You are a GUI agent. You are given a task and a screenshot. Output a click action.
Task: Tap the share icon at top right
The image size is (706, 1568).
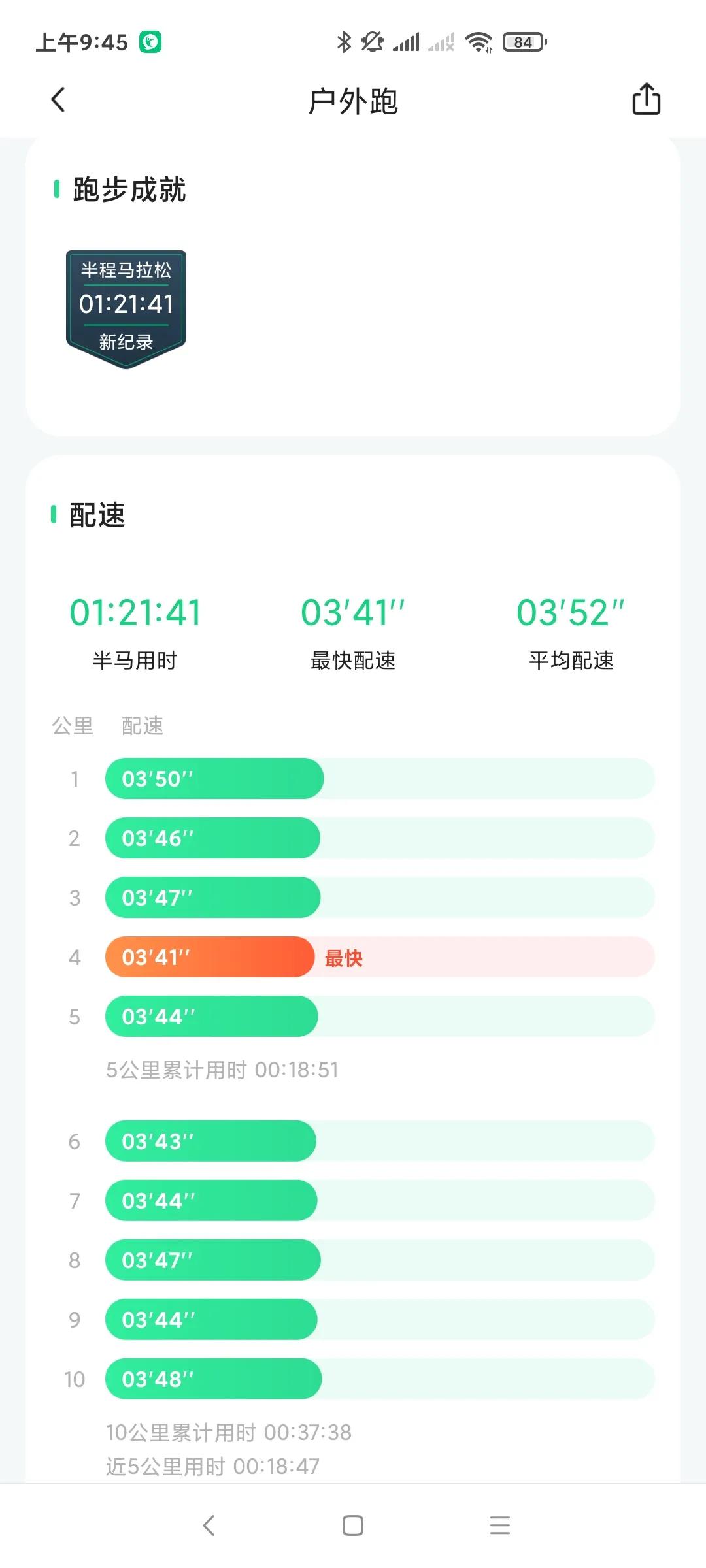(646, 99)
